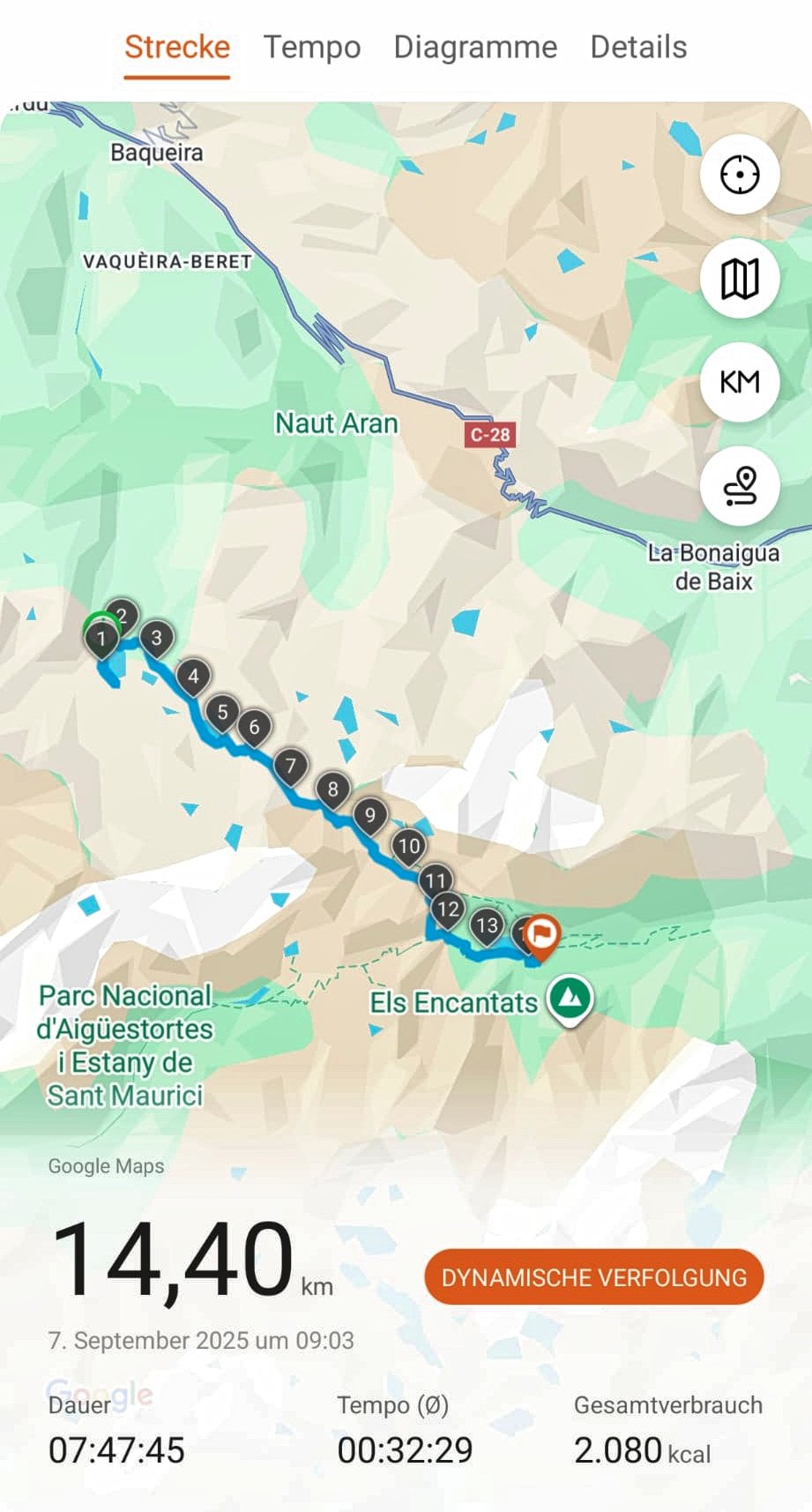Screen dimensions: 812x1512
Task: Open the route waypoint icon
Action: click(740, 486)
